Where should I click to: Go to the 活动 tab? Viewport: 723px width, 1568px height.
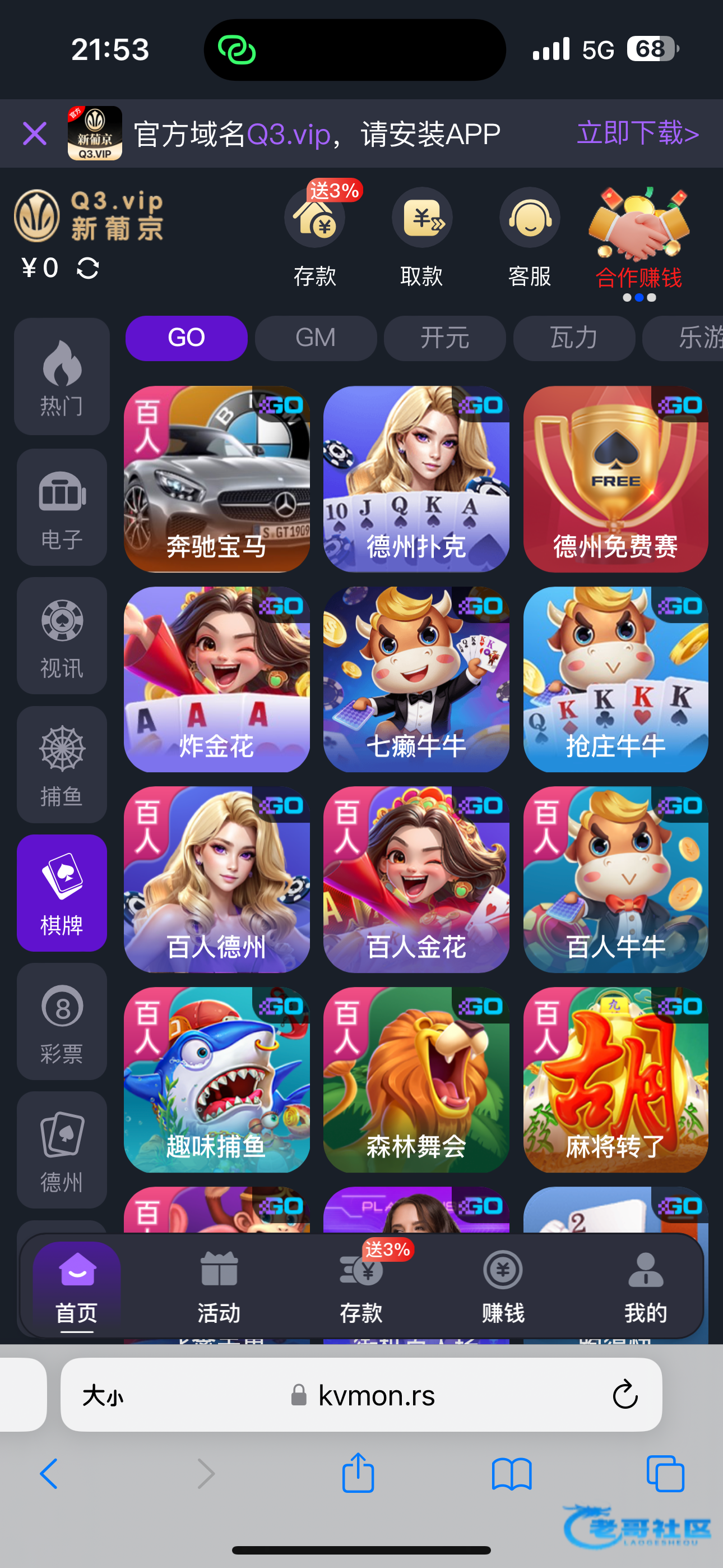tap(219, 1285)
